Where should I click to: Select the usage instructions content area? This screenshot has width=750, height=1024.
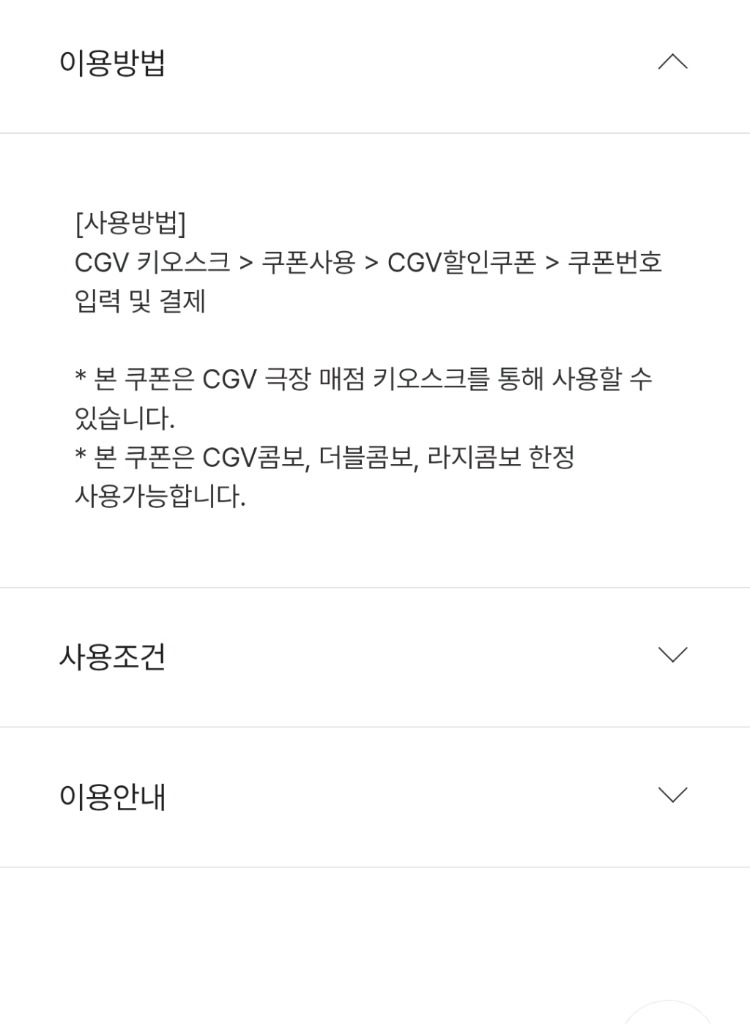[x=375, y=360]
